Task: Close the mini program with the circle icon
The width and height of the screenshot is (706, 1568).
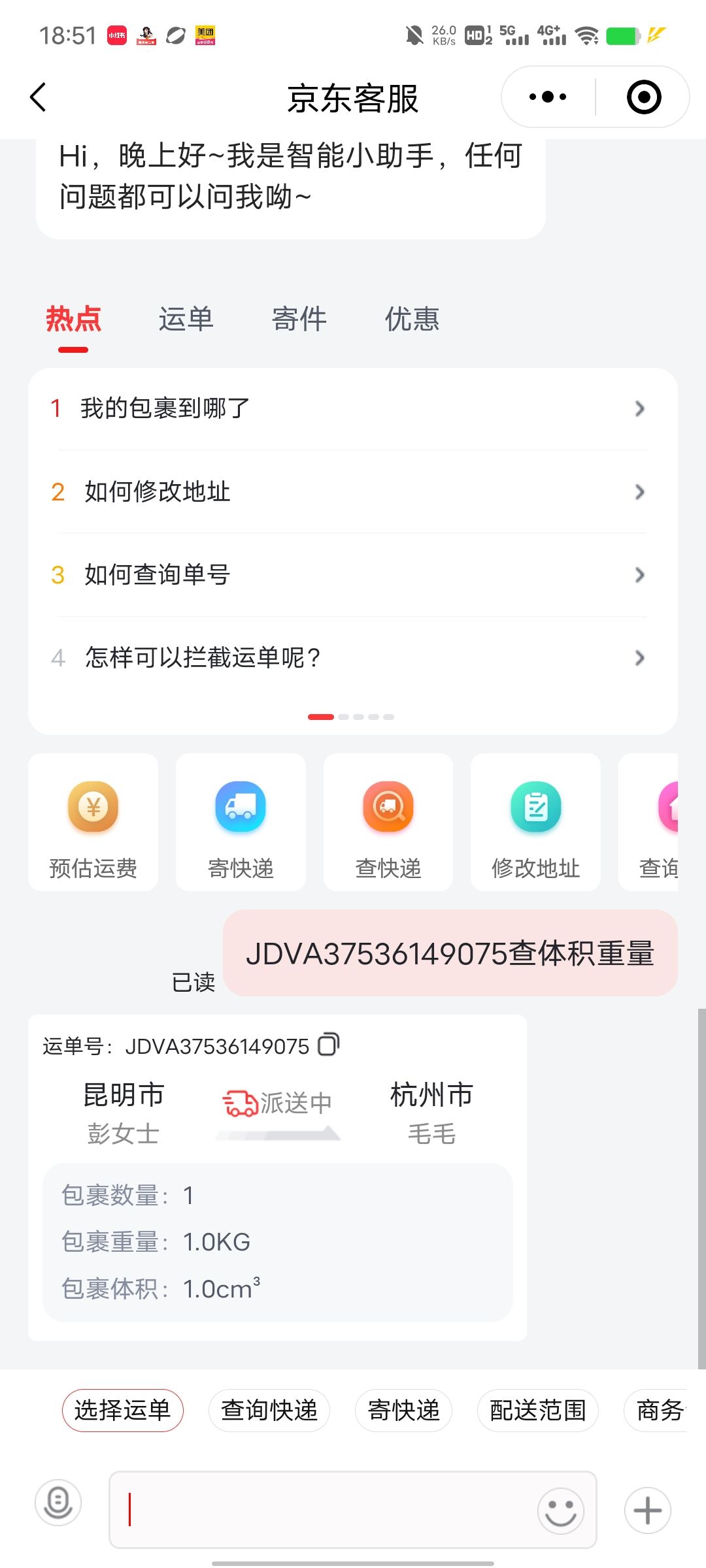Action: [x=643, y=97]
